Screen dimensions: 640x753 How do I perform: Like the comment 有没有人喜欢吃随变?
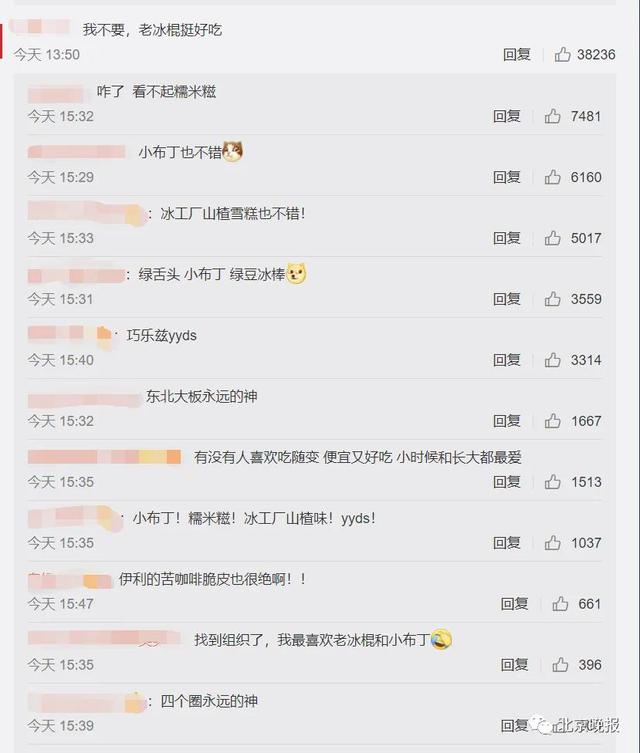pos(553,482)
